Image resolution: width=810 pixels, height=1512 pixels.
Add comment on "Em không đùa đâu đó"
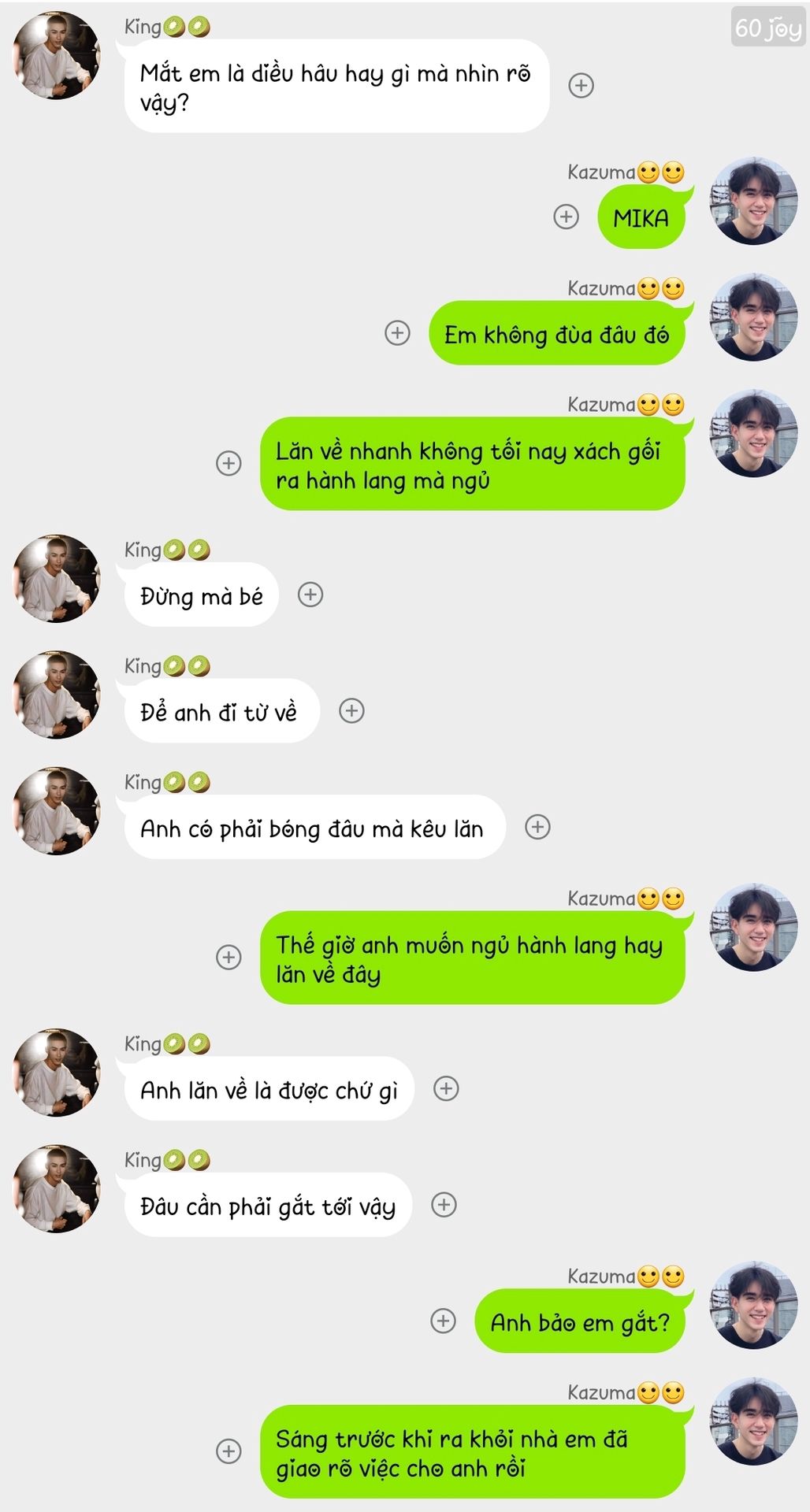397,333
